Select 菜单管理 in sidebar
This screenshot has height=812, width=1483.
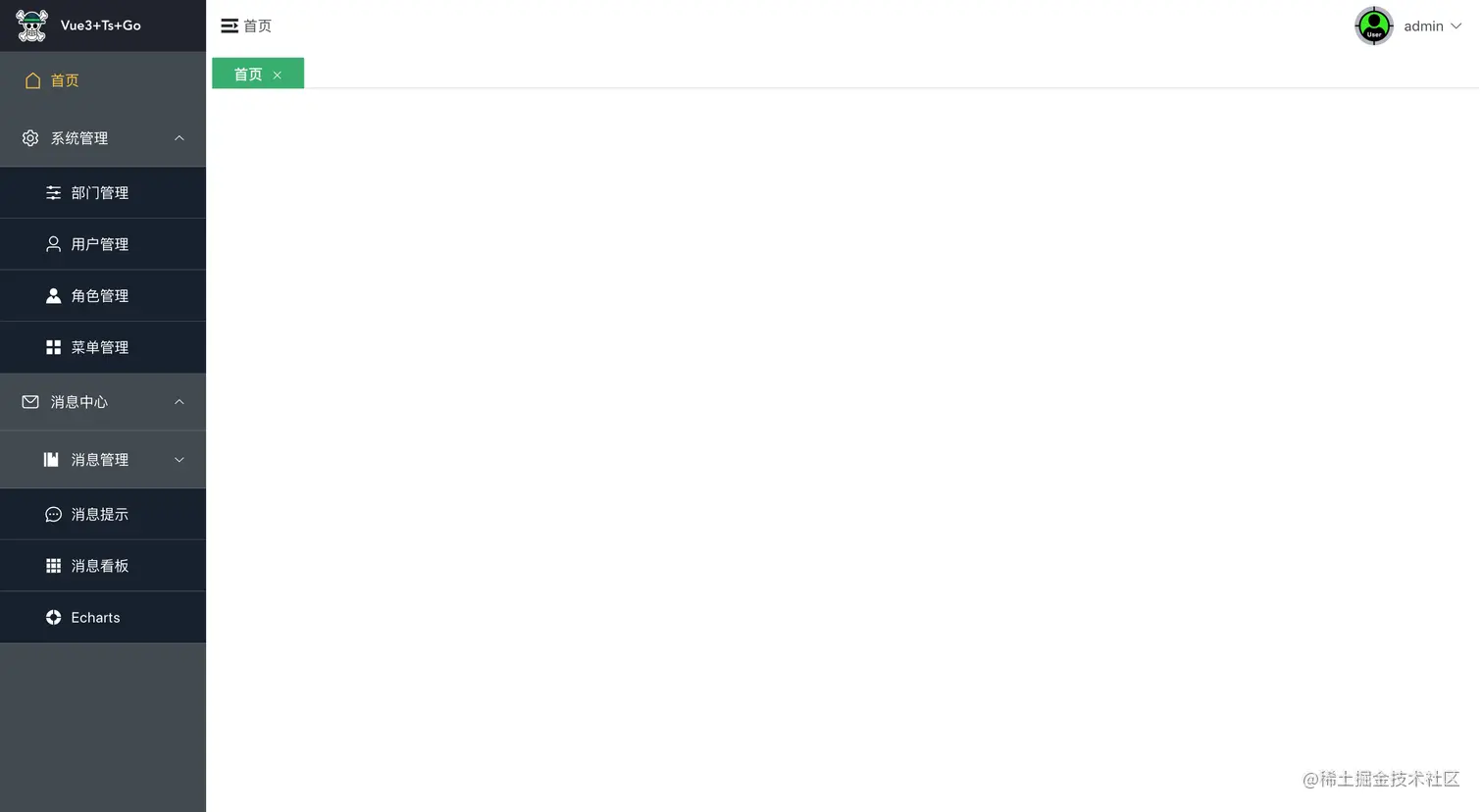click(x=99, y=347)
